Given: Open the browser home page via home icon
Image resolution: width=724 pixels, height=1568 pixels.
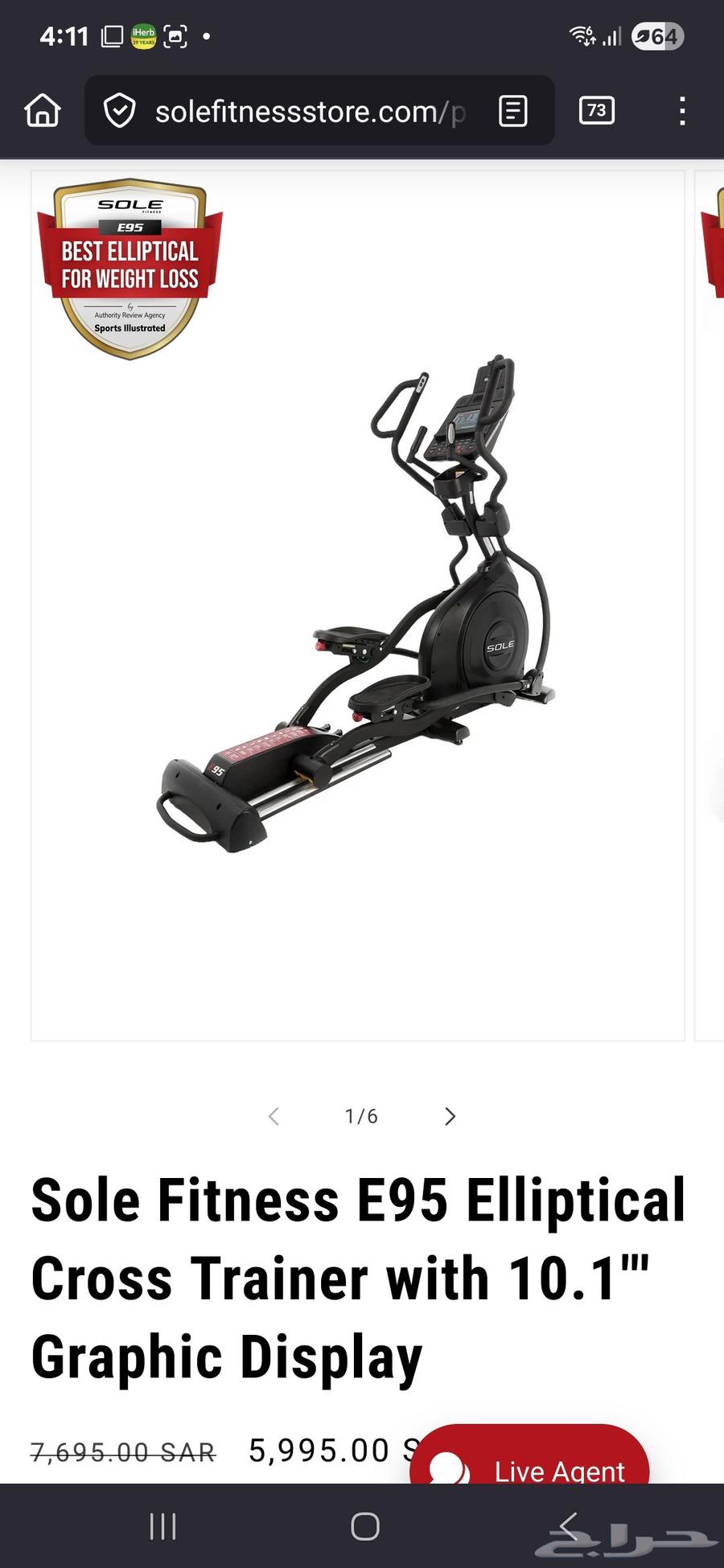Looking at the screenshot, I should [x=41, y=111].
